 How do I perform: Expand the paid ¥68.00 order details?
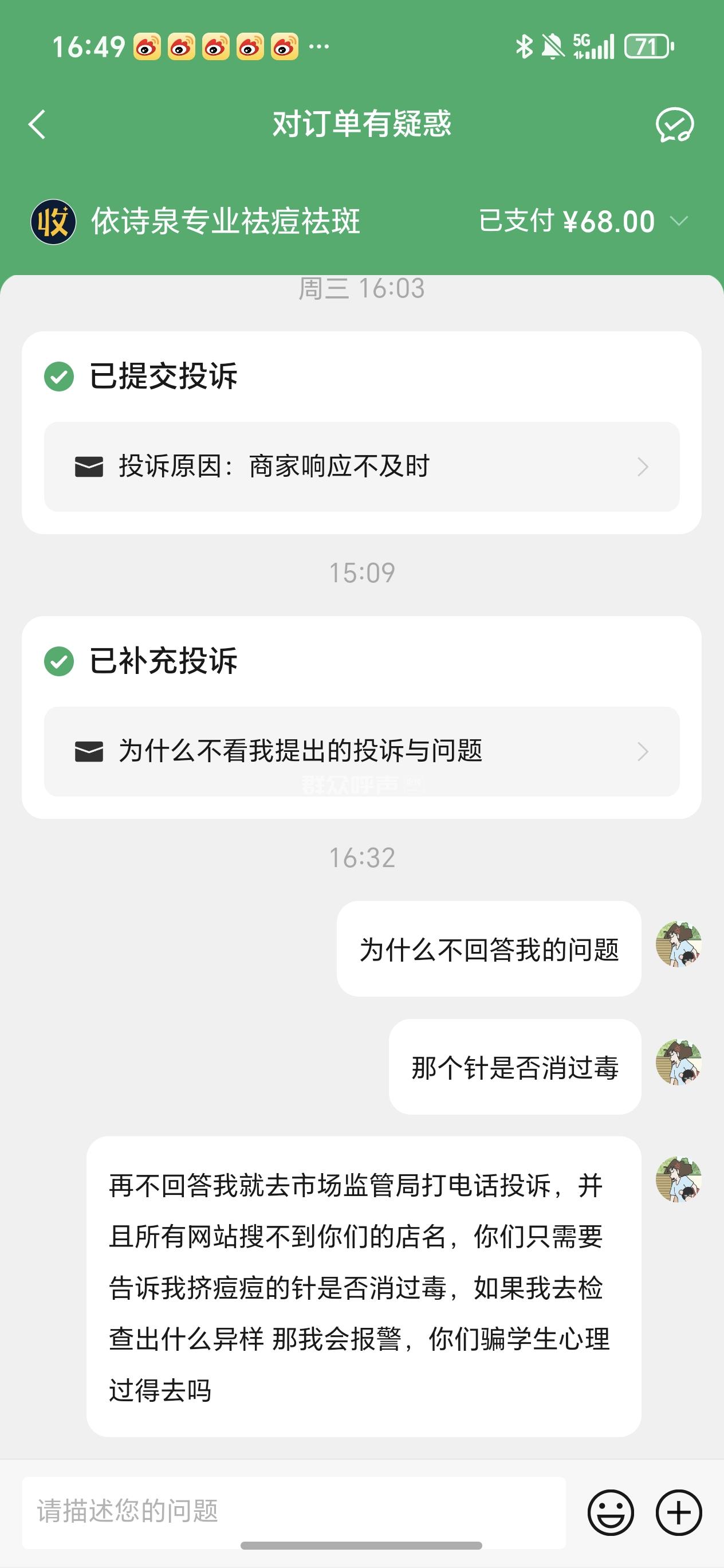pos(678,221)
